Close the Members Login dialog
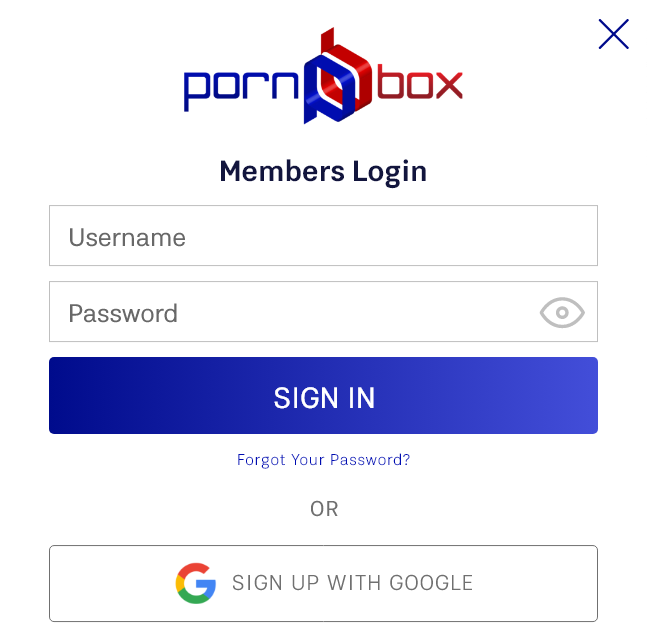This screenshot has height=623, width=647. (x=613, y=35)
